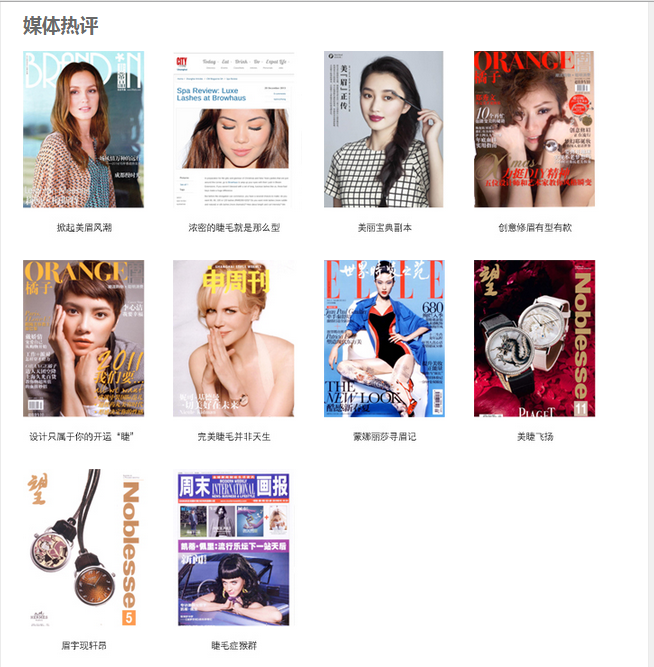Screen dimensions: 654x667
Task: View the 美丽宝典副本 cover
Action: pos(384,129)
